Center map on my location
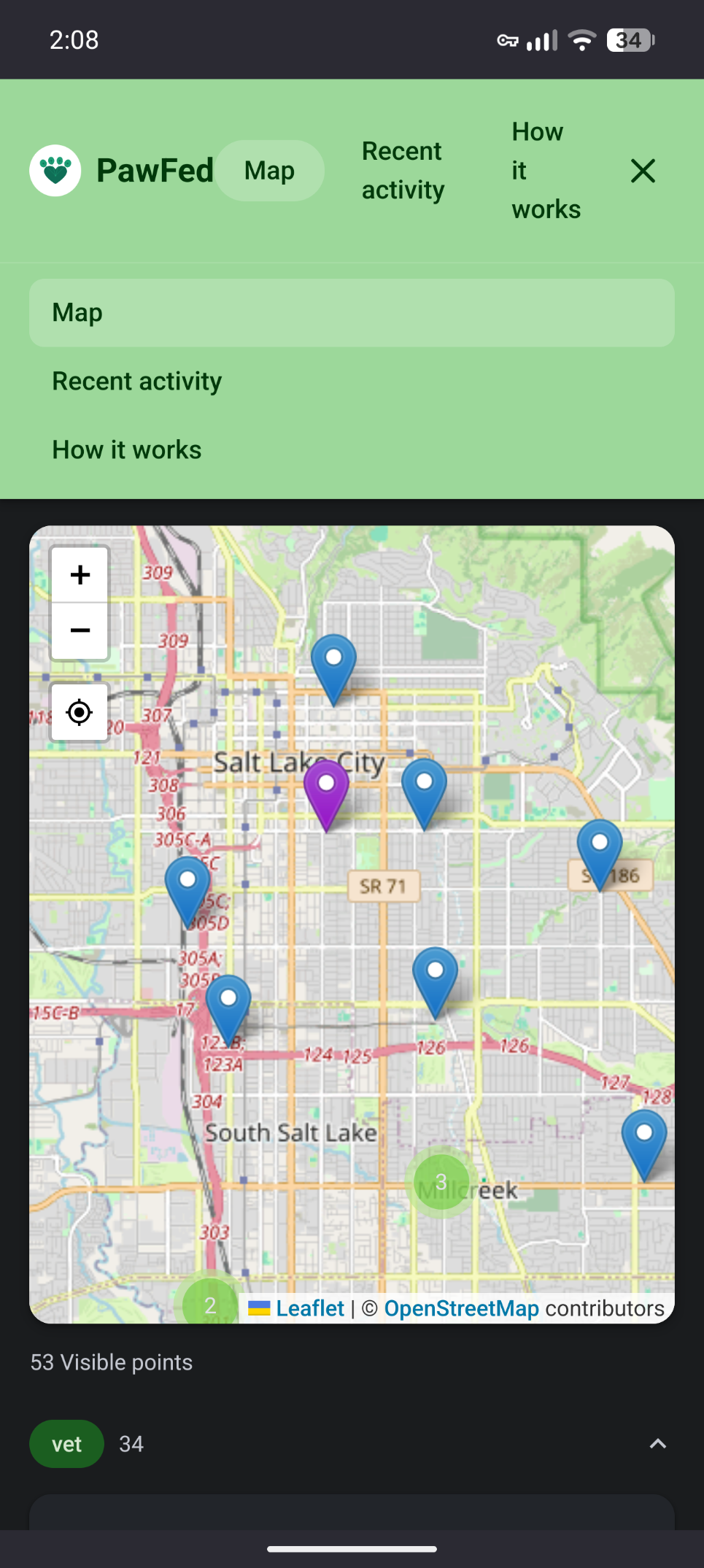704x1568 pixels. 80,711
